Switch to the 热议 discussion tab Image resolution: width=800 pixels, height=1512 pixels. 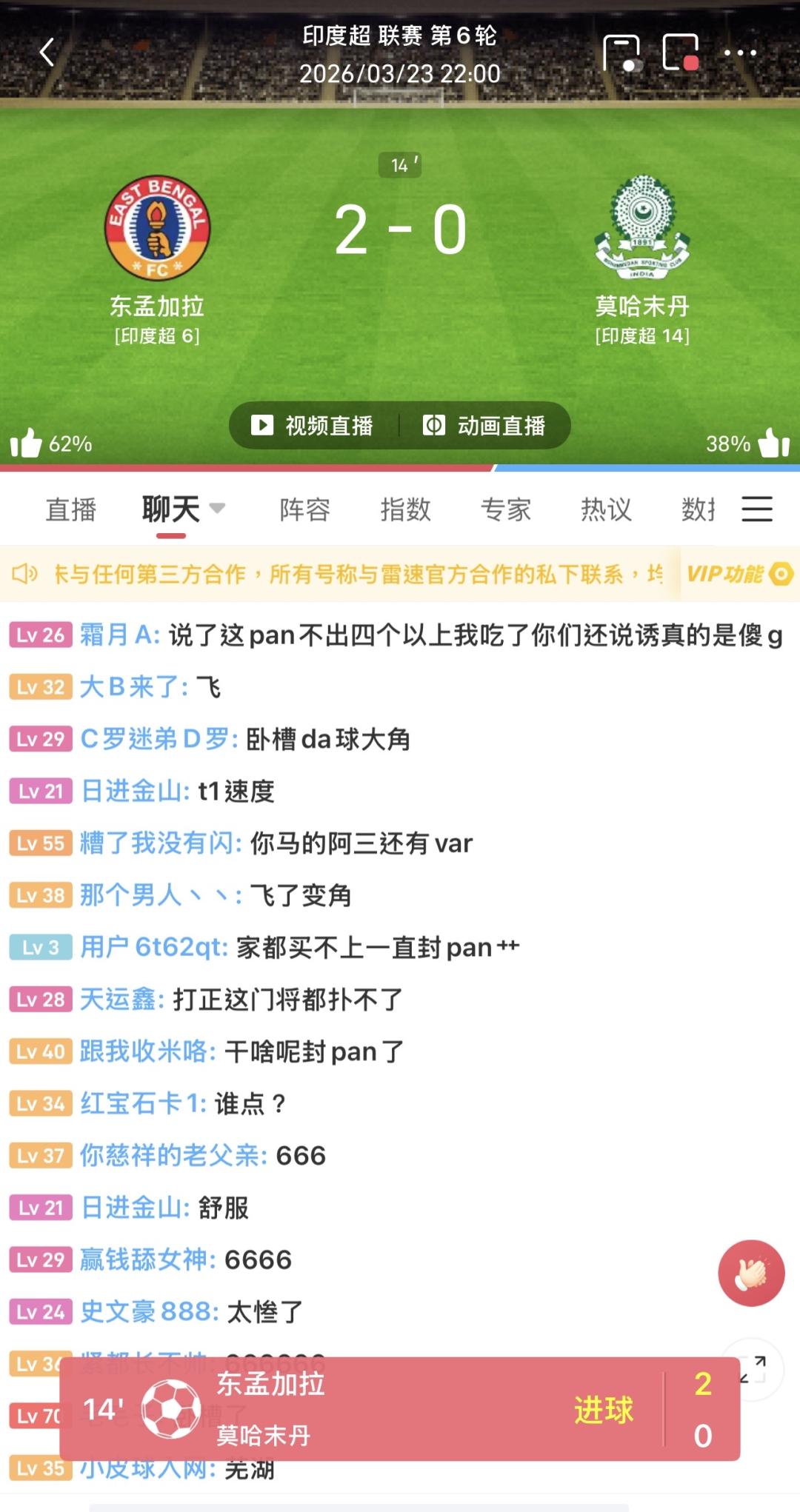click(607, 509)
